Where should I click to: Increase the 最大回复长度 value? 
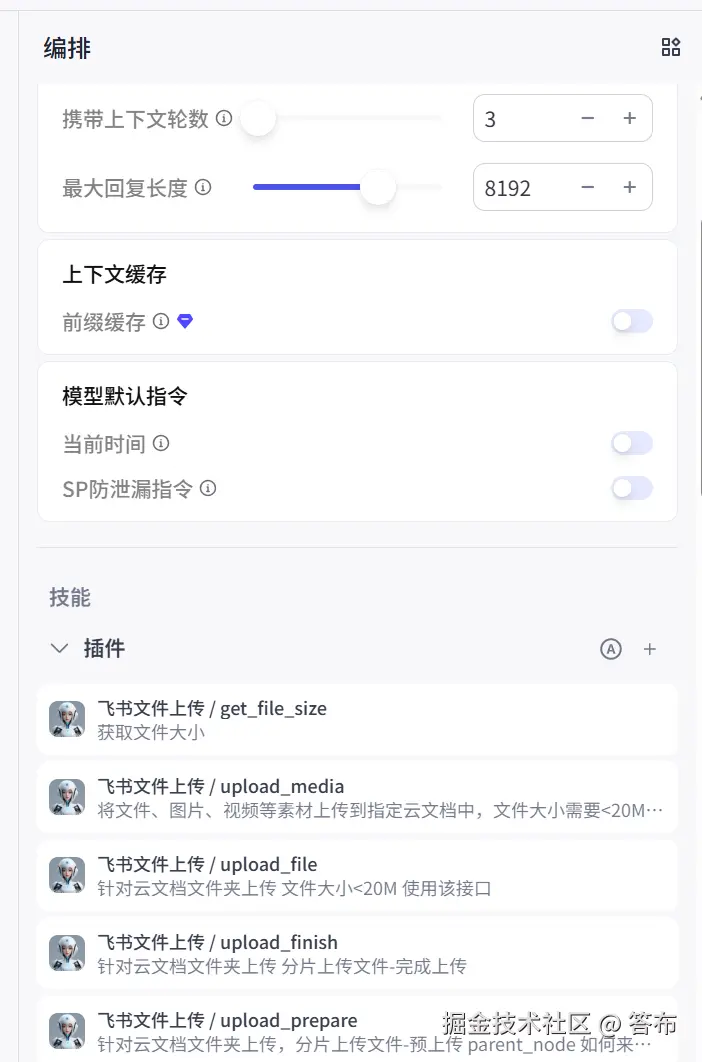pyautogui.click(x=630, y=188)
